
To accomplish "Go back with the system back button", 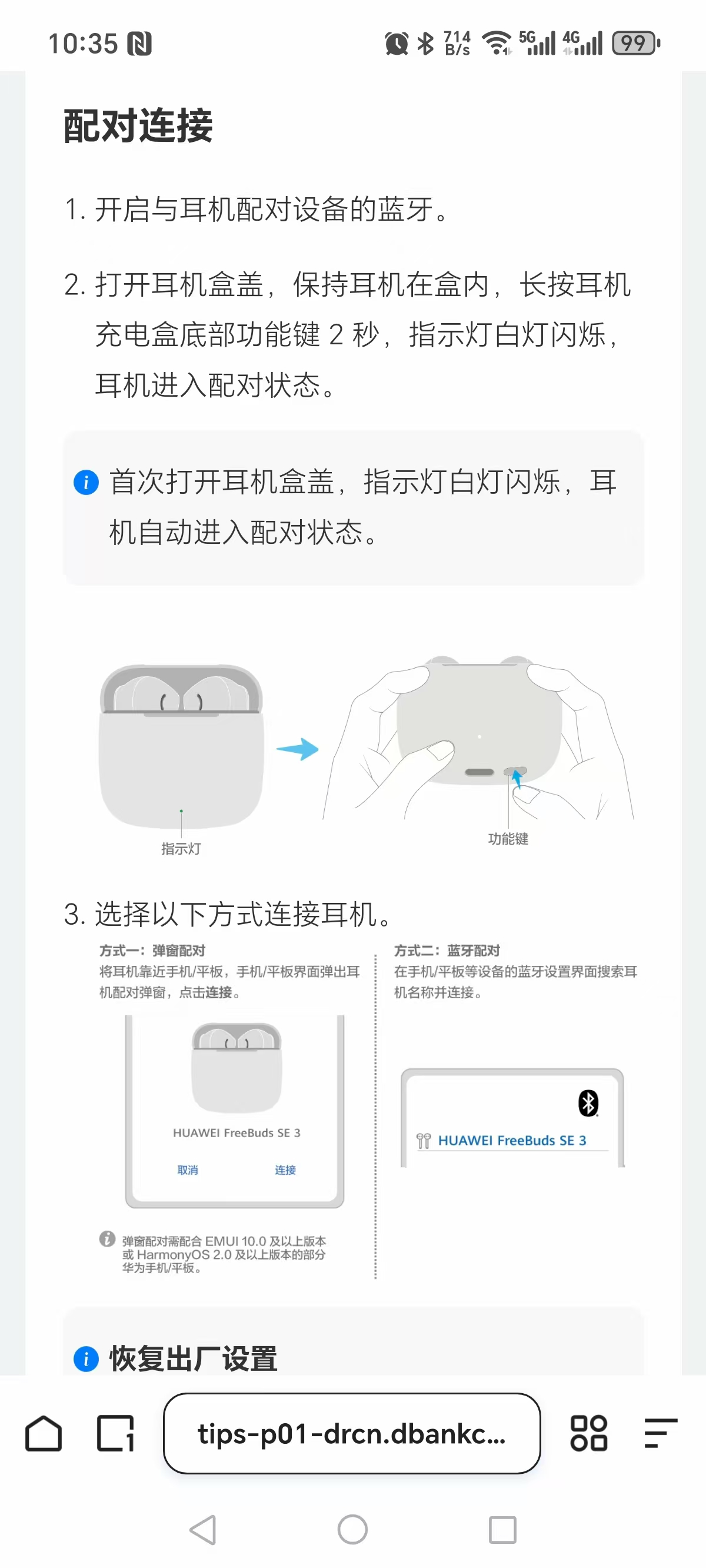I will [x=204, y=1530].
